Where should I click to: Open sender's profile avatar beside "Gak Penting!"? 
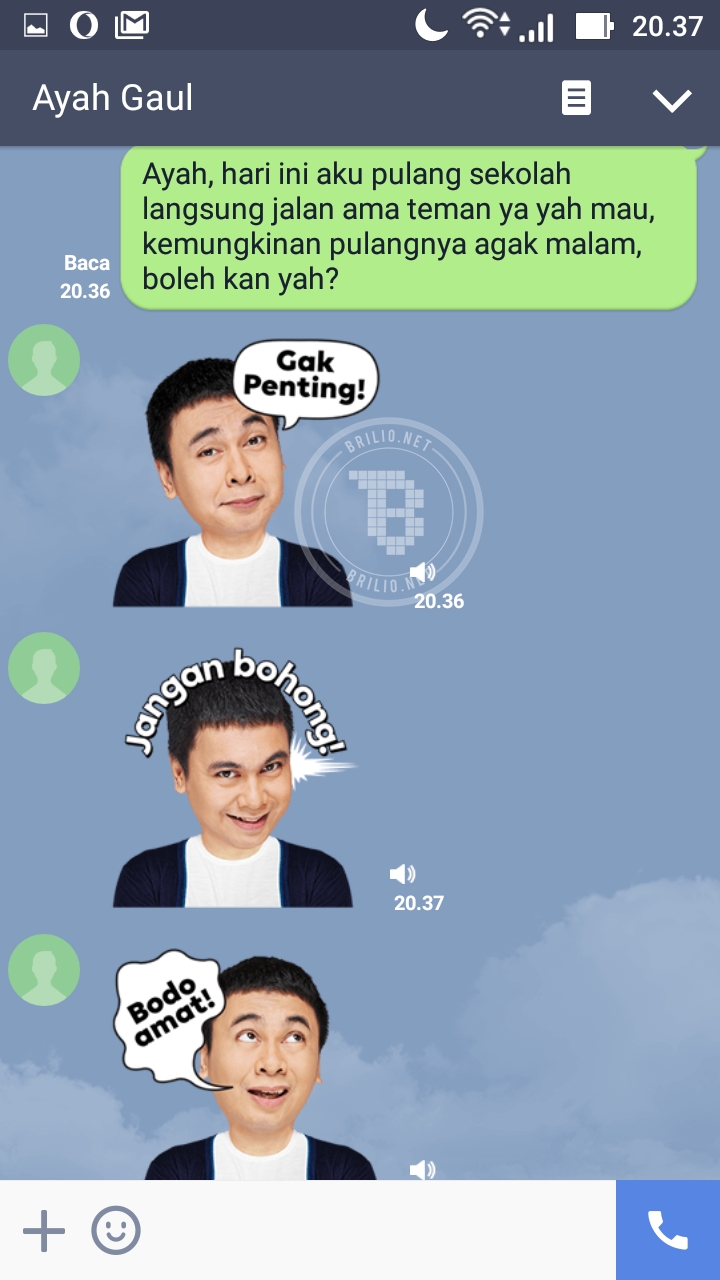tap(44, 360)
